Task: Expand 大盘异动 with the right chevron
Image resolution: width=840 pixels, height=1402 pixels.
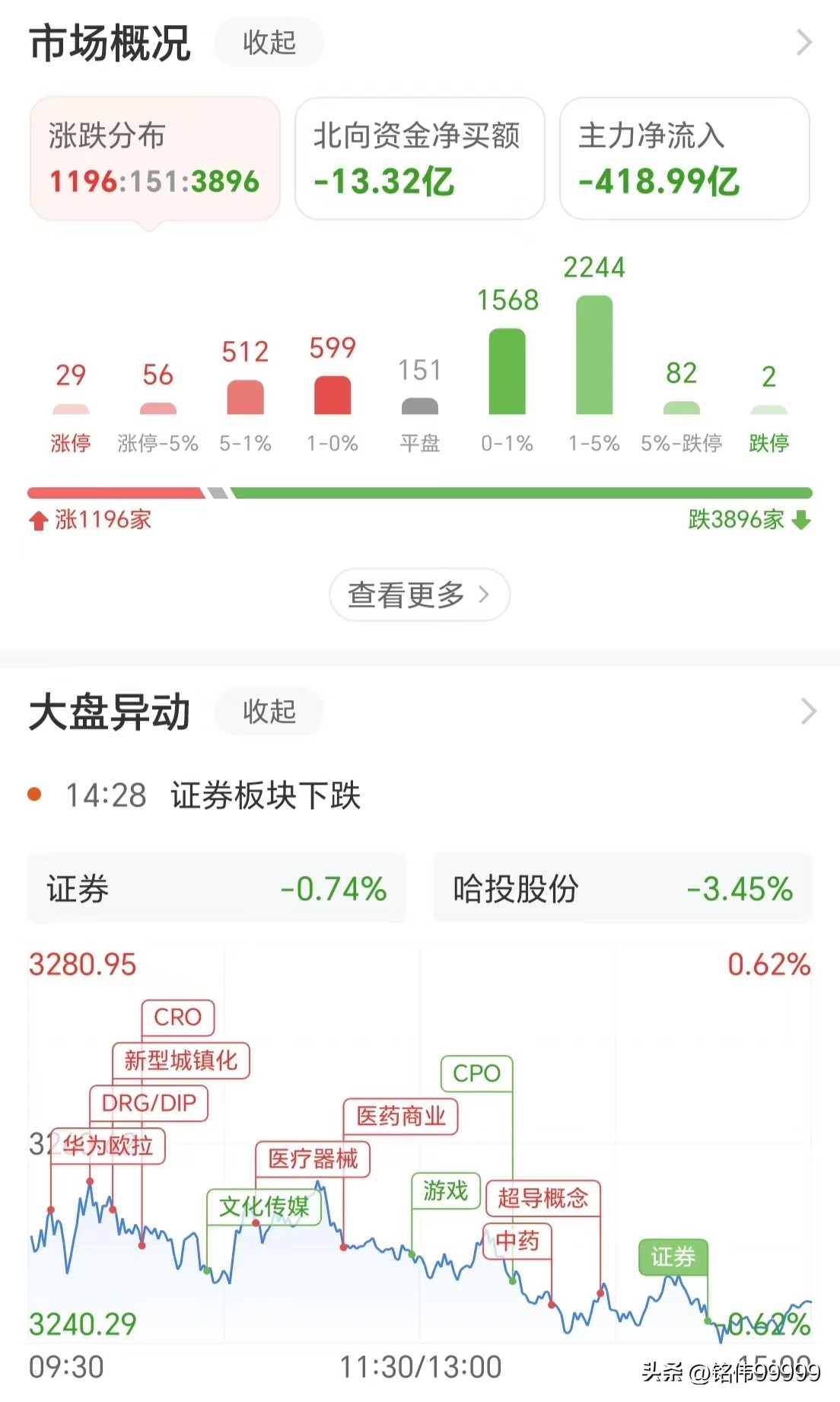Action: (x=803, y=712)
